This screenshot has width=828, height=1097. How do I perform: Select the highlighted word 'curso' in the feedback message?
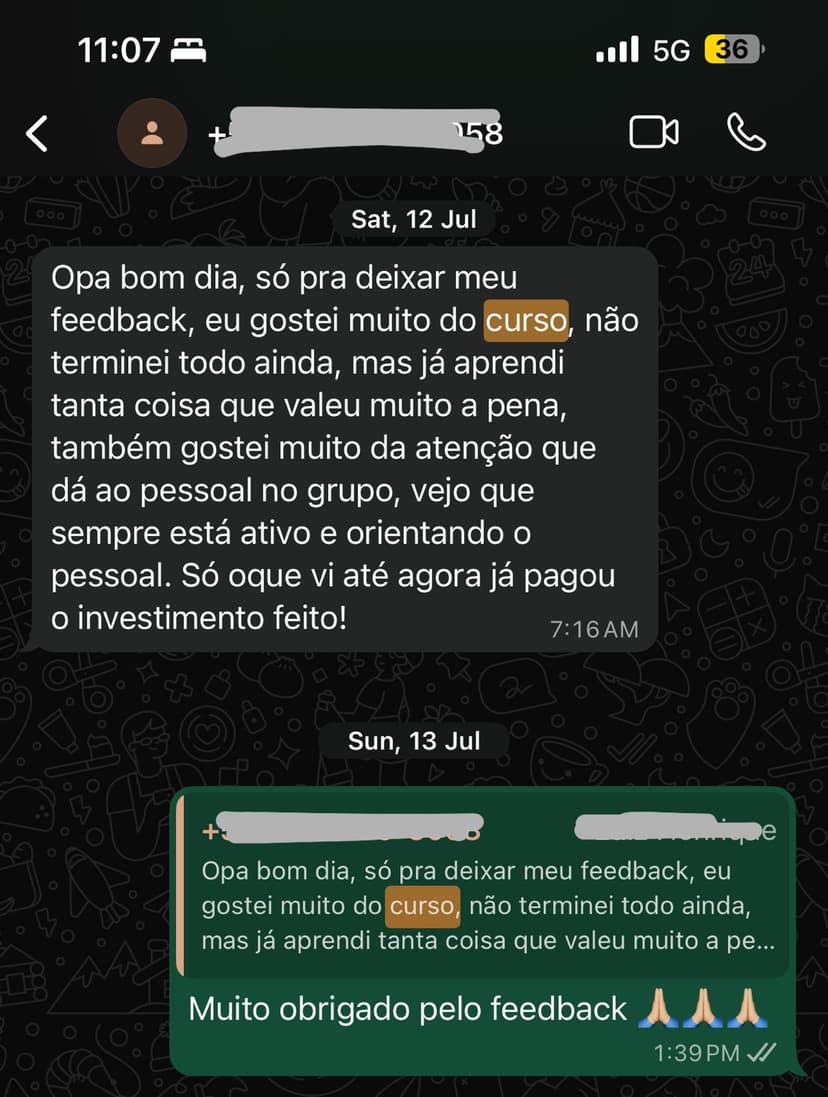click(527, 321)
